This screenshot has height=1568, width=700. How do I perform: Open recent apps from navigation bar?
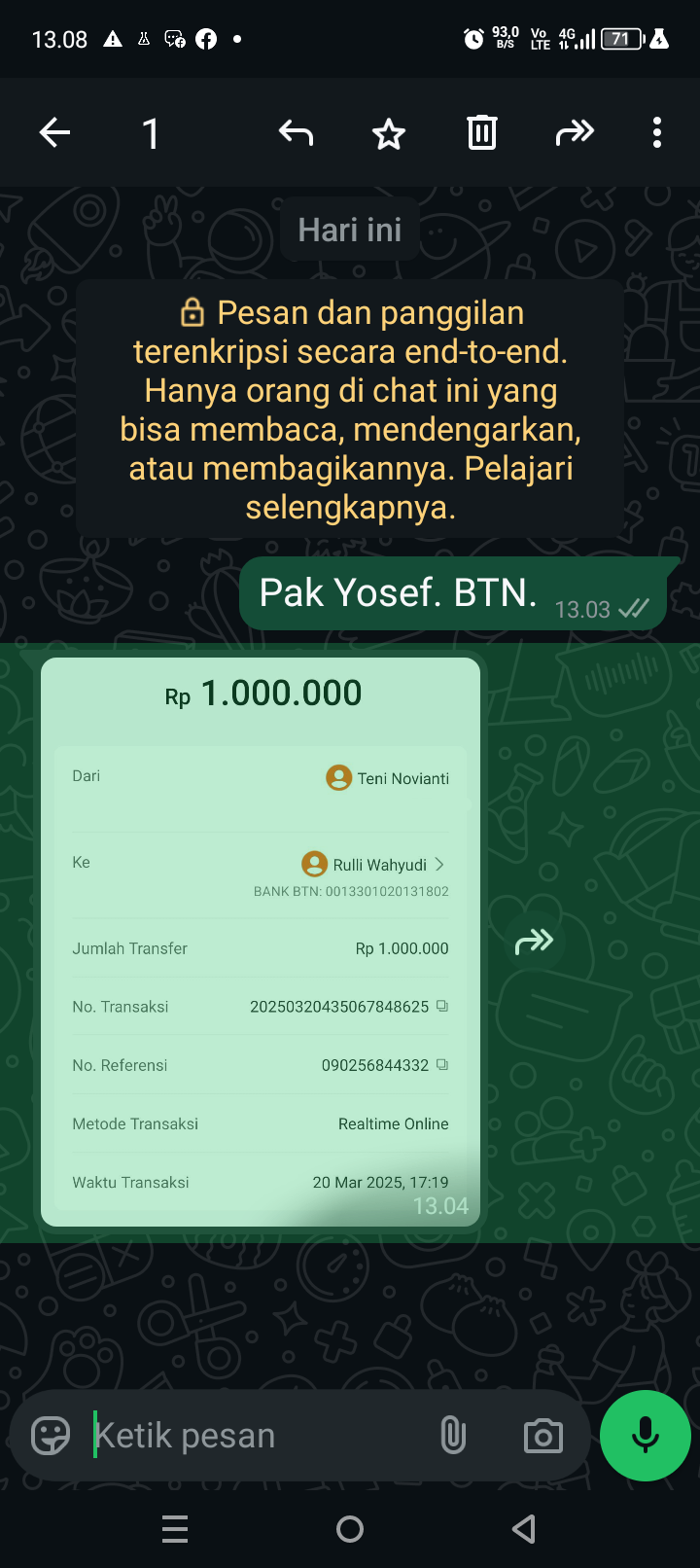175,1529
